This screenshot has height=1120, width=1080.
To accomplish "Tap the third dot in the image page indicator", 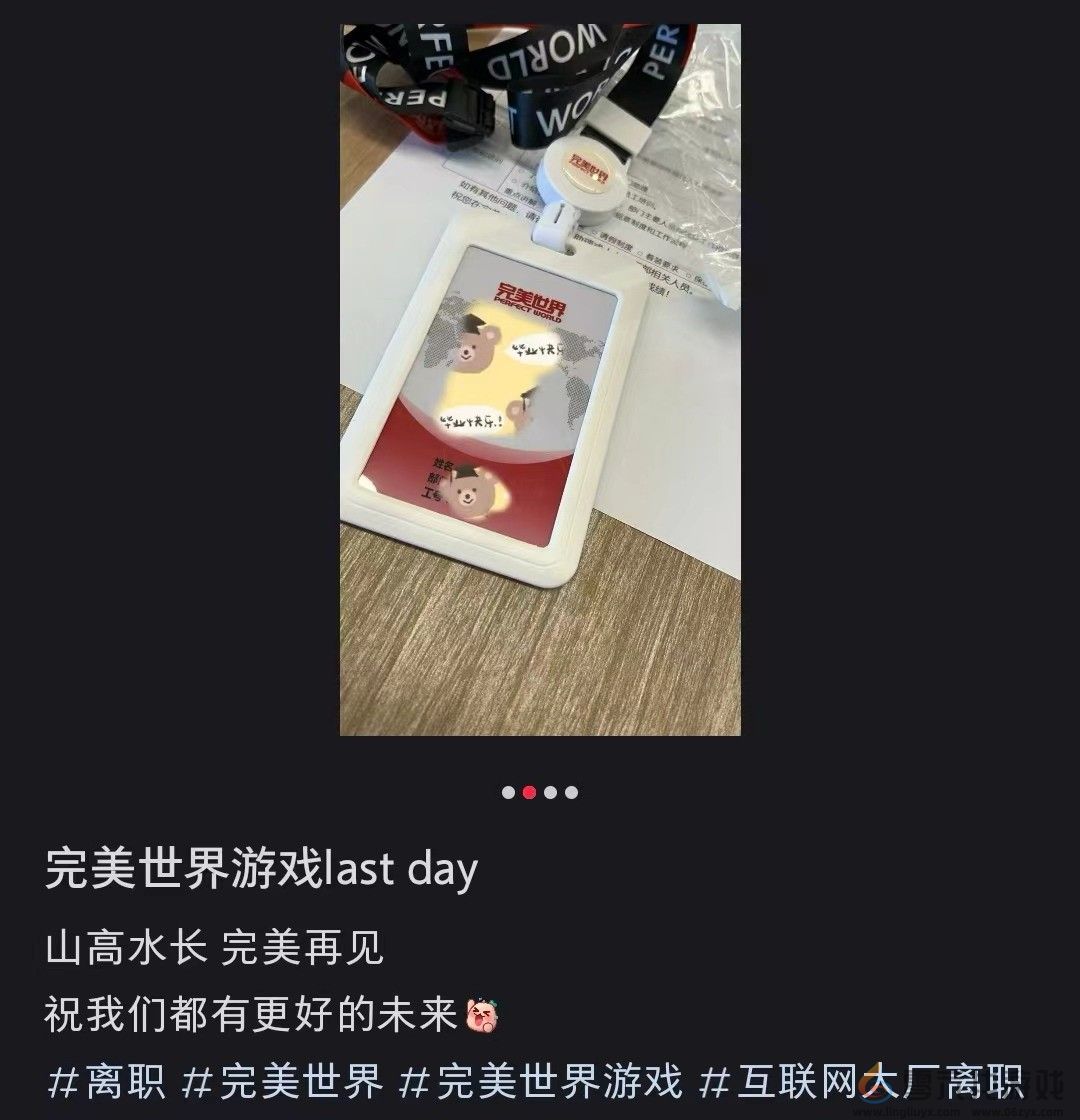I will [x=550, y=793].
